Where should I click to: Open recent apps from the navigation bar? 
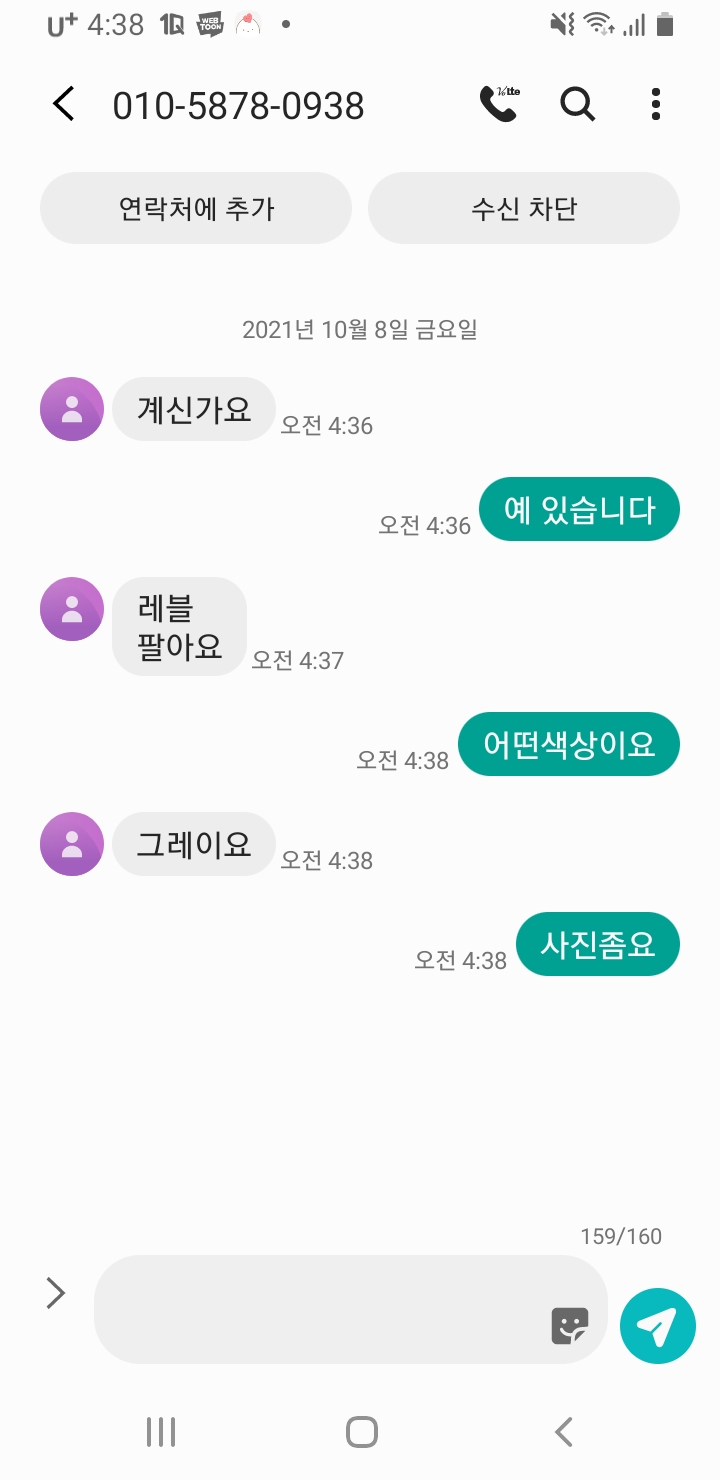(x=161, y=1432)
